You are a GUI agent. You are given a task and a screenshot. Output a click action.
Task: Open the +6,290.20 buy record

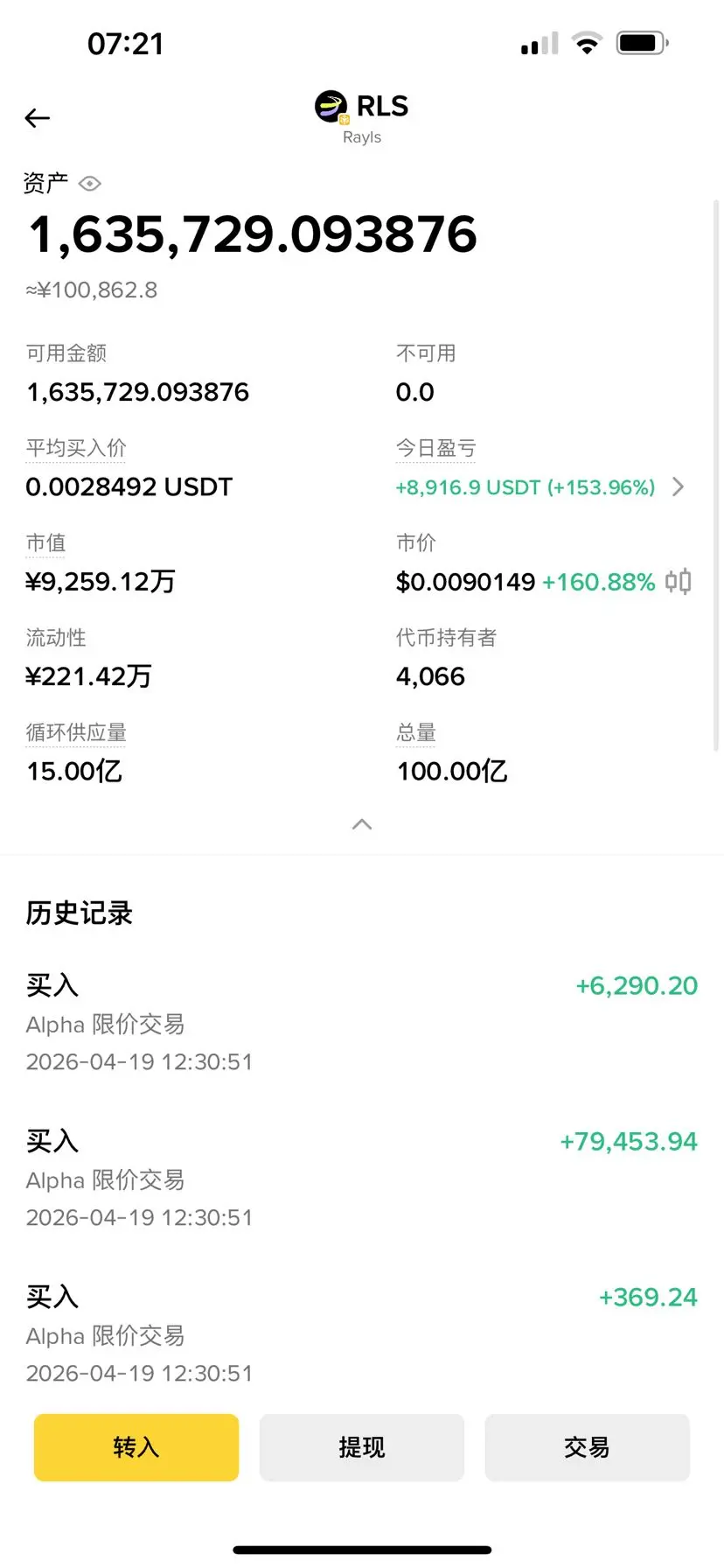[x=362, y=1023]
